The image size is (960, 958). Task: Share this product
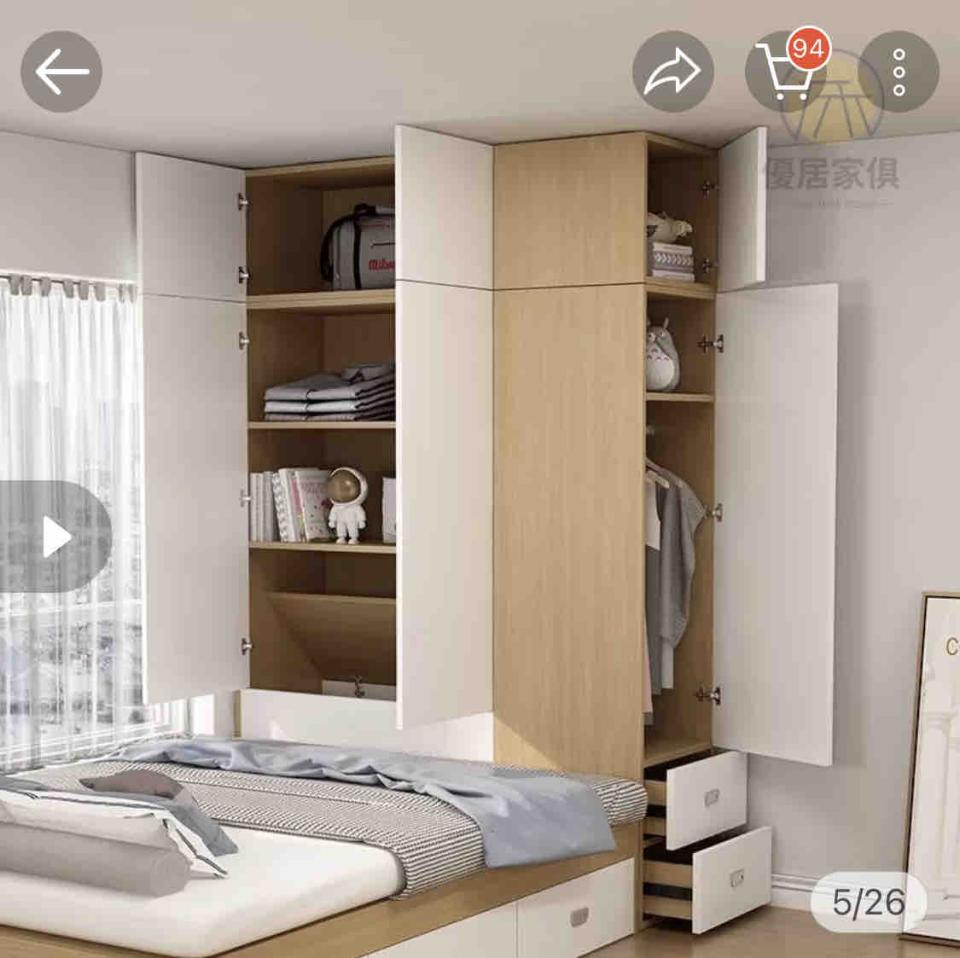coord(672,72)
